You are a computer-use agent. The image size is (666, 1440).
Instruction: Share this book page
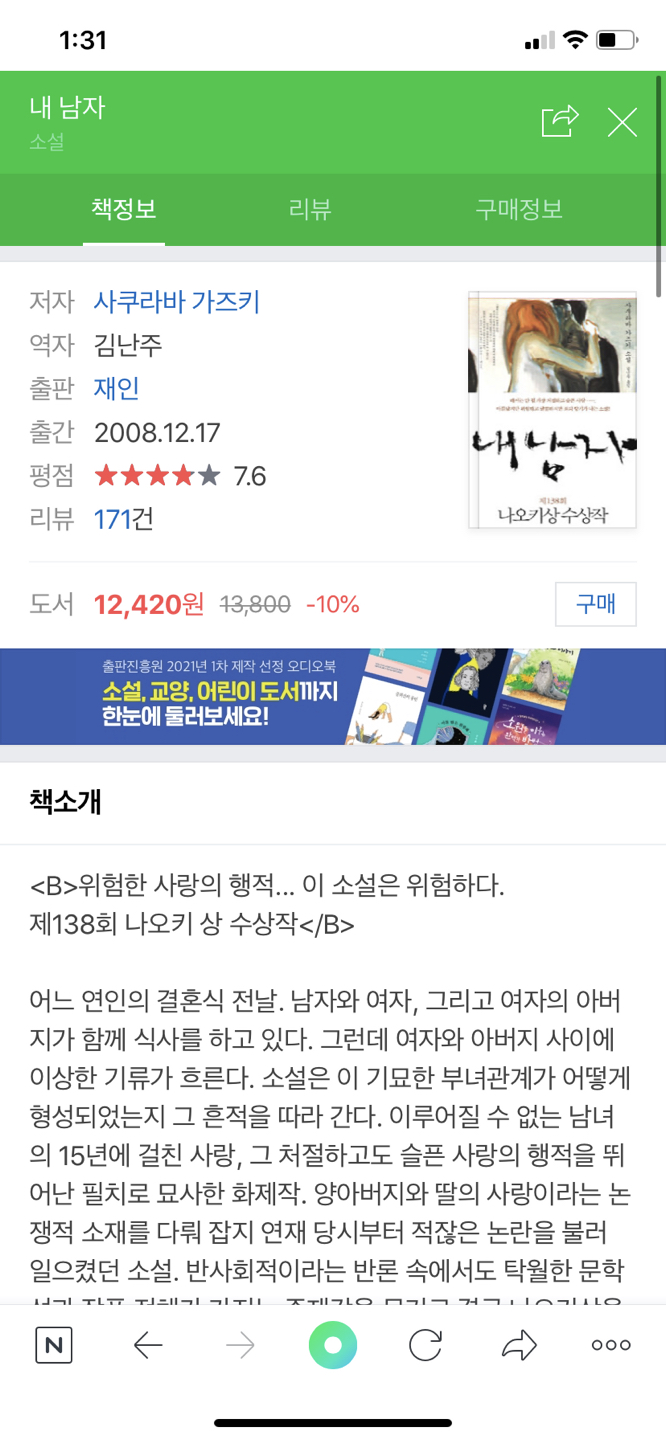coord(560,122)
